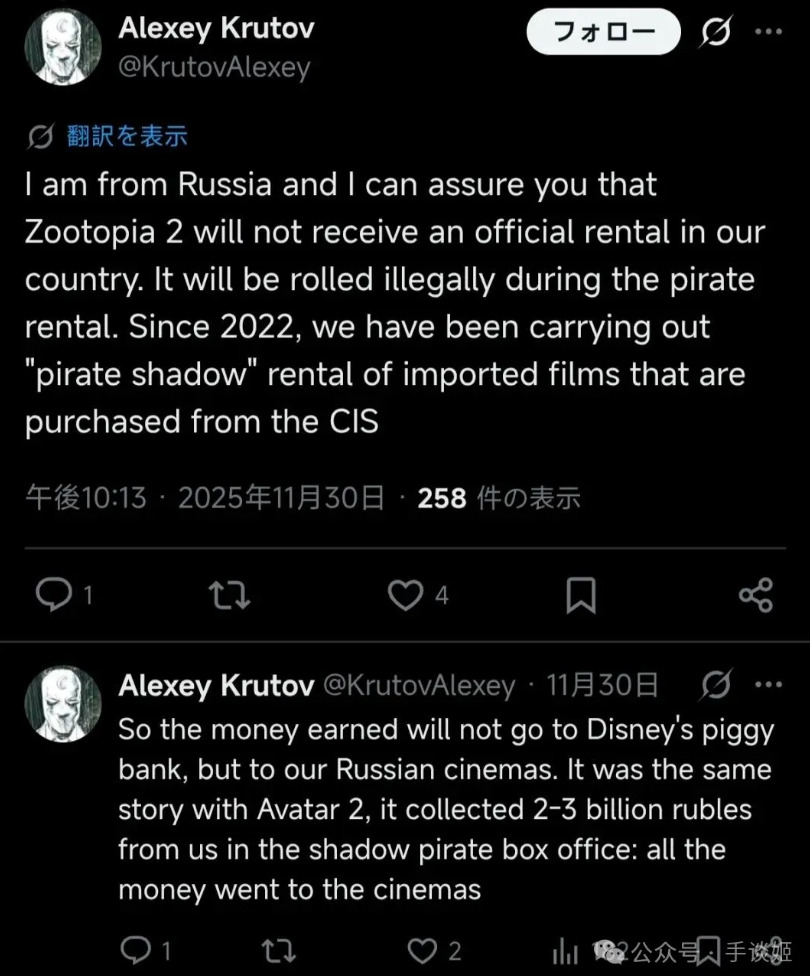
Task: Open overflow menu on the Avatar 2 reply
Action: (x=768, y=686)
